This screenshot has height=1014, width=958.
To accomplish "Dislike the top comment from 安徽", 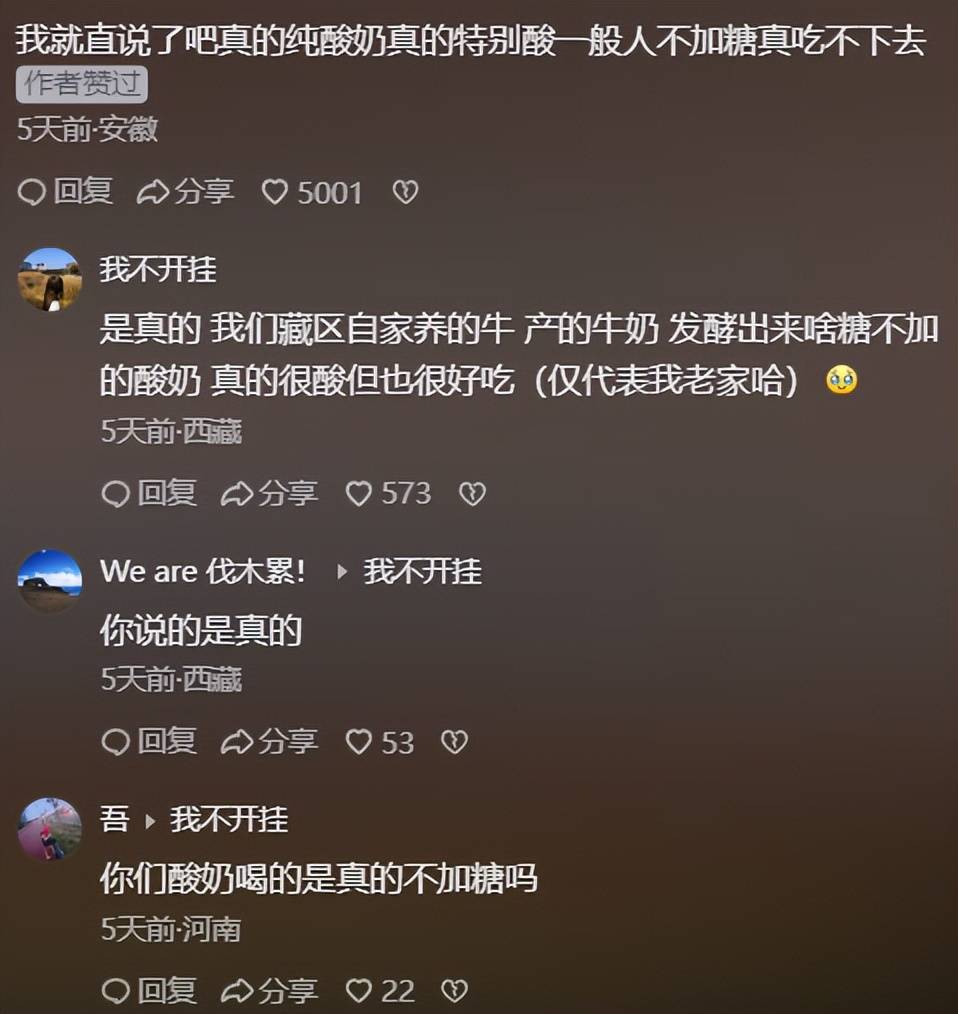I will coord(405,191).
